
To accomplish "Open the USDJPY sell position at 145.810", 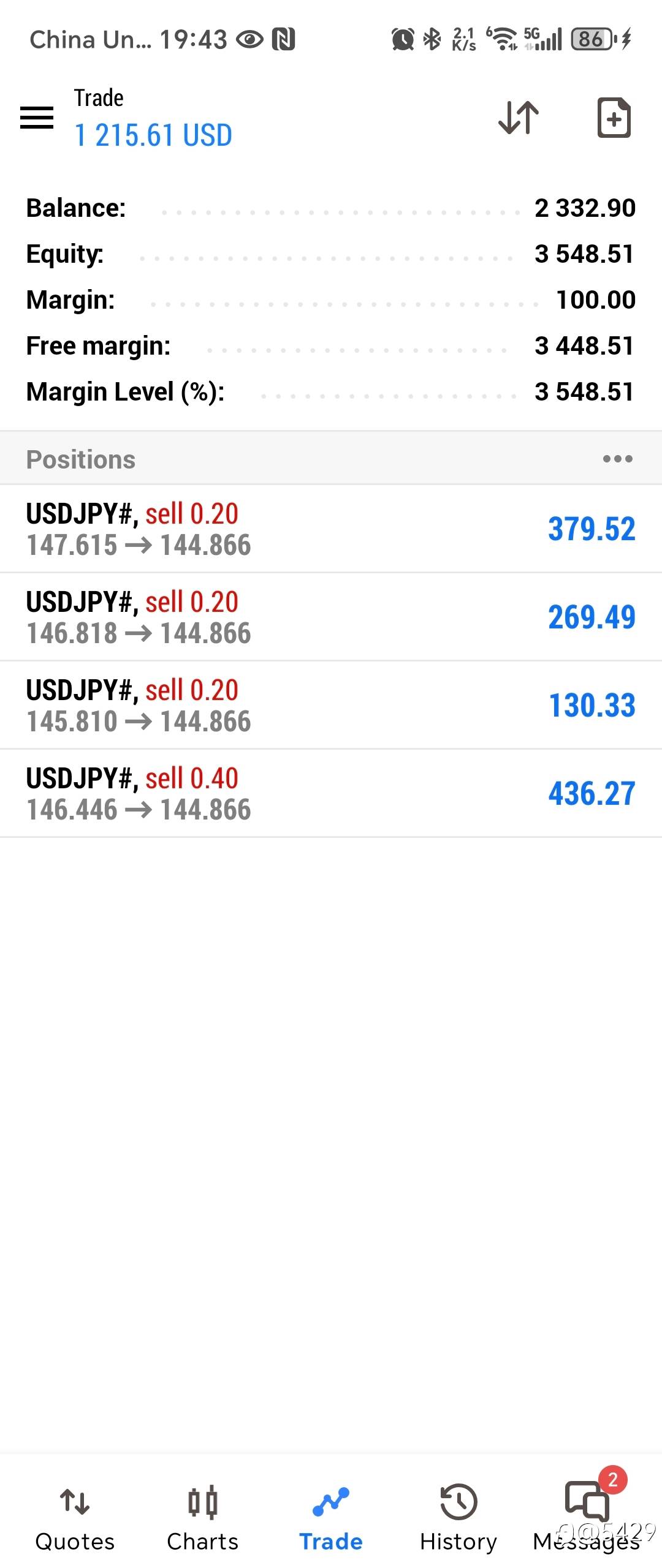I will coord(331,706).
